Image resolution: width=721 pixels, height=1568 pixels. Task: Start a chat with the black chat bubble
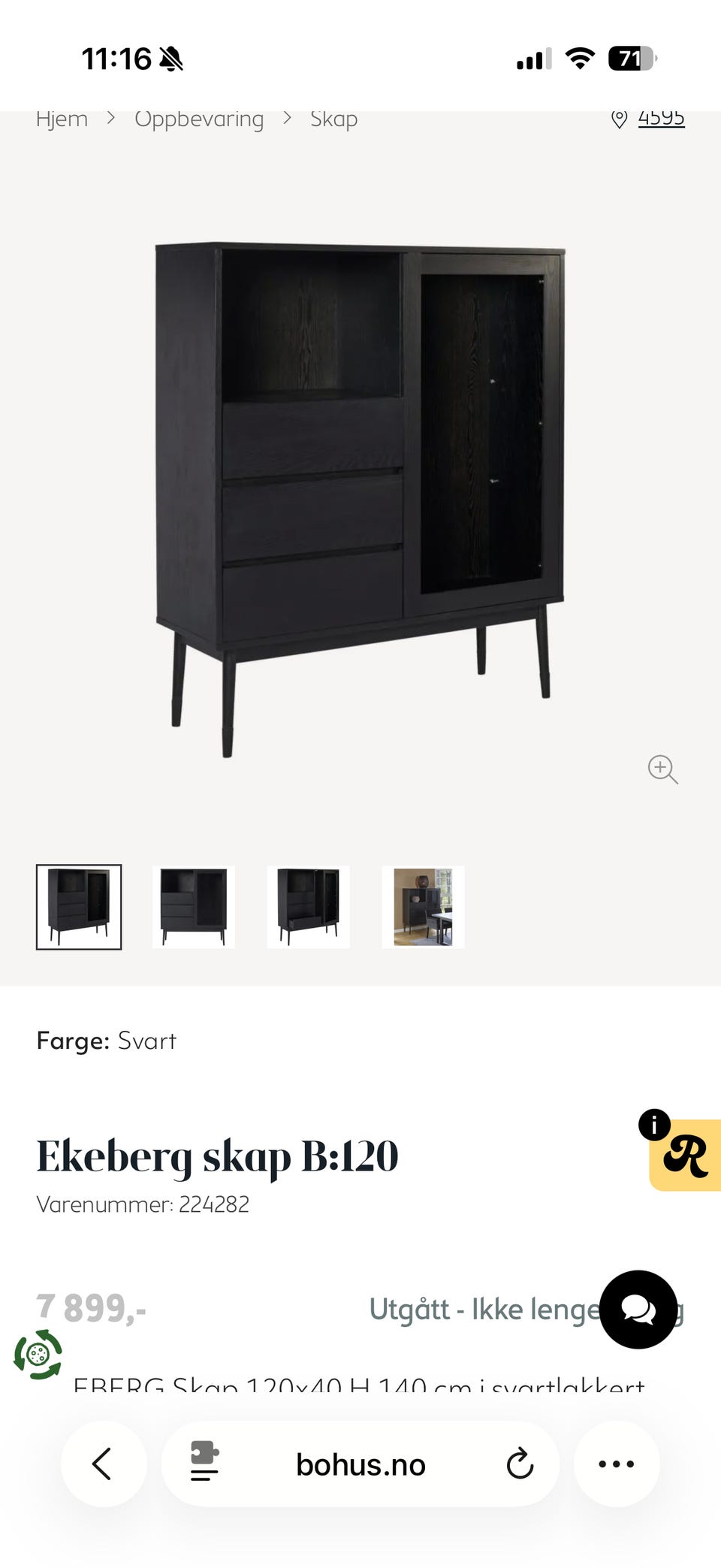(x=638, y=1310)
